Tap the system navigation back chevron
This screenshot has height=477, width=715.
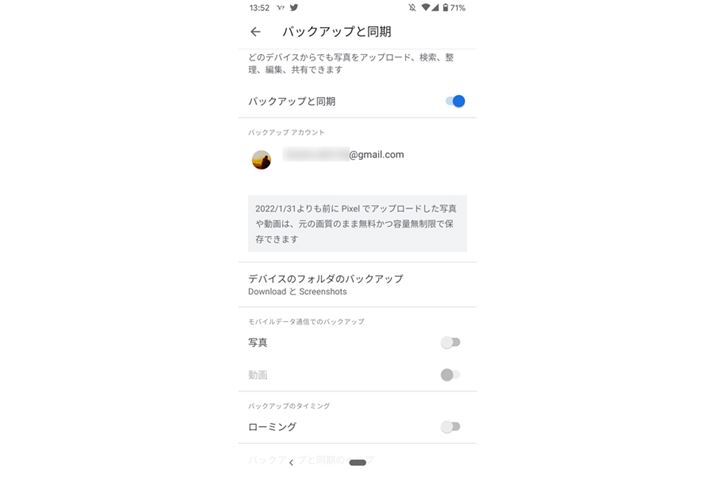click(x=291, y=463)
